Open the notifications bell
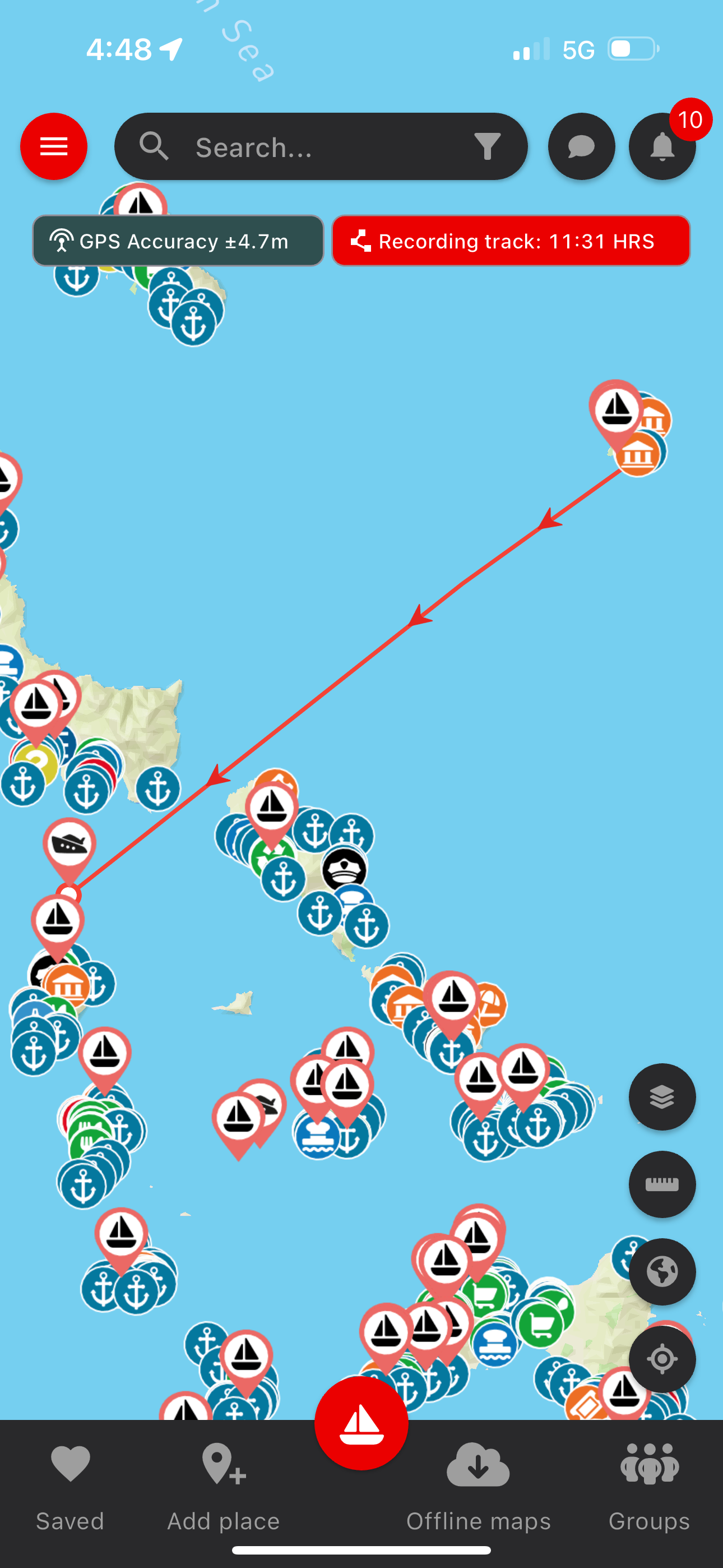723x1568 pixels. coord(661,147)
